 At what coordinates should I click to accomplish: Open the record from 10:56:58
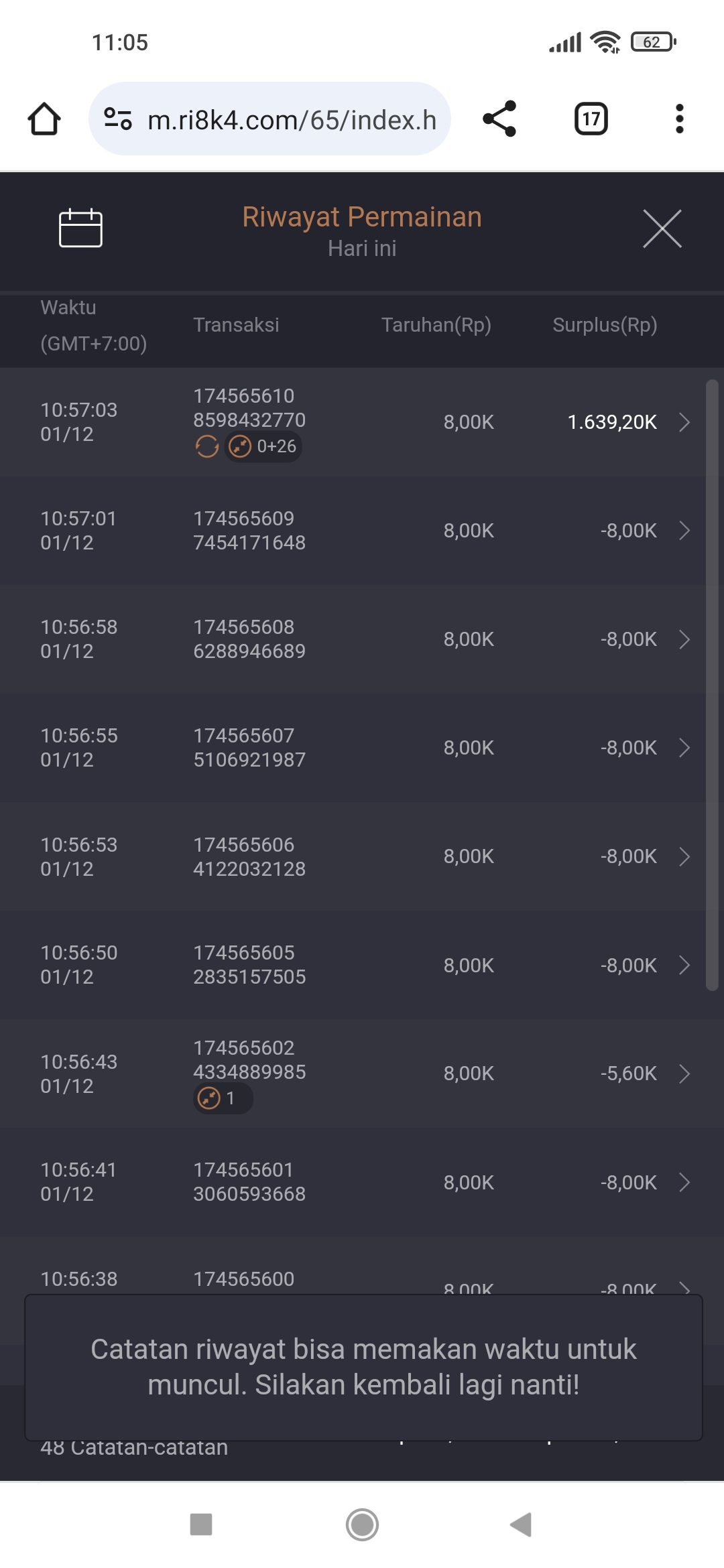(684, 639)
